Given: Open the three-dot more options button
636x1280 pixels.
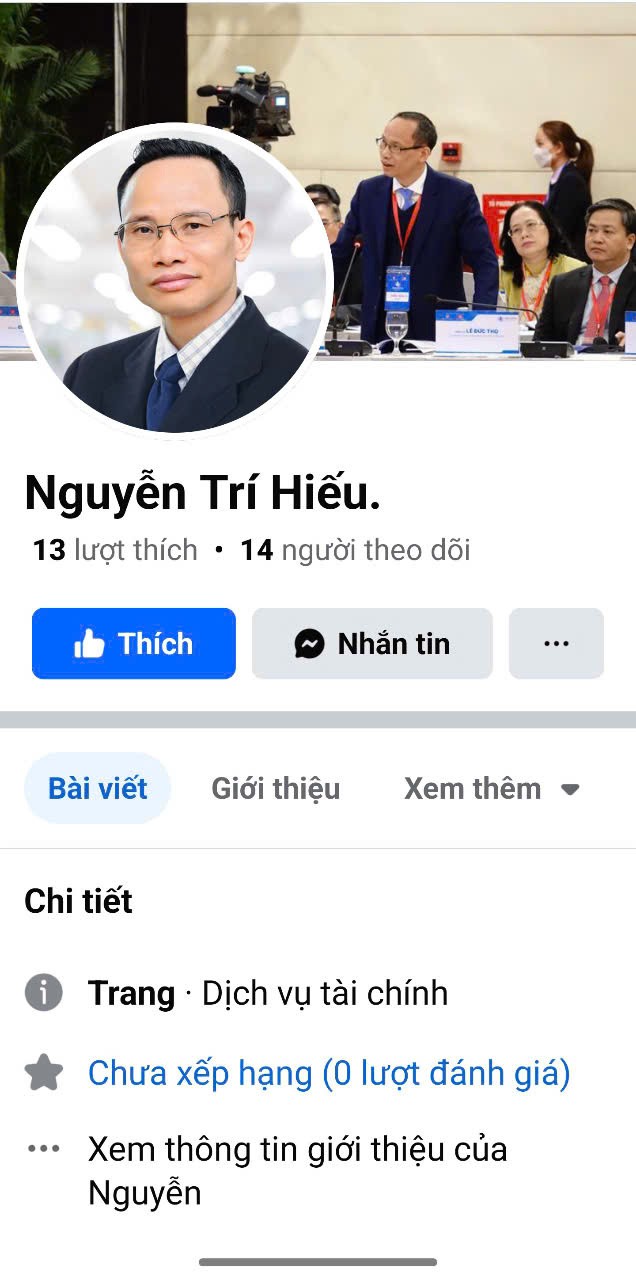Looking at the screenshot, I should 556,644.
